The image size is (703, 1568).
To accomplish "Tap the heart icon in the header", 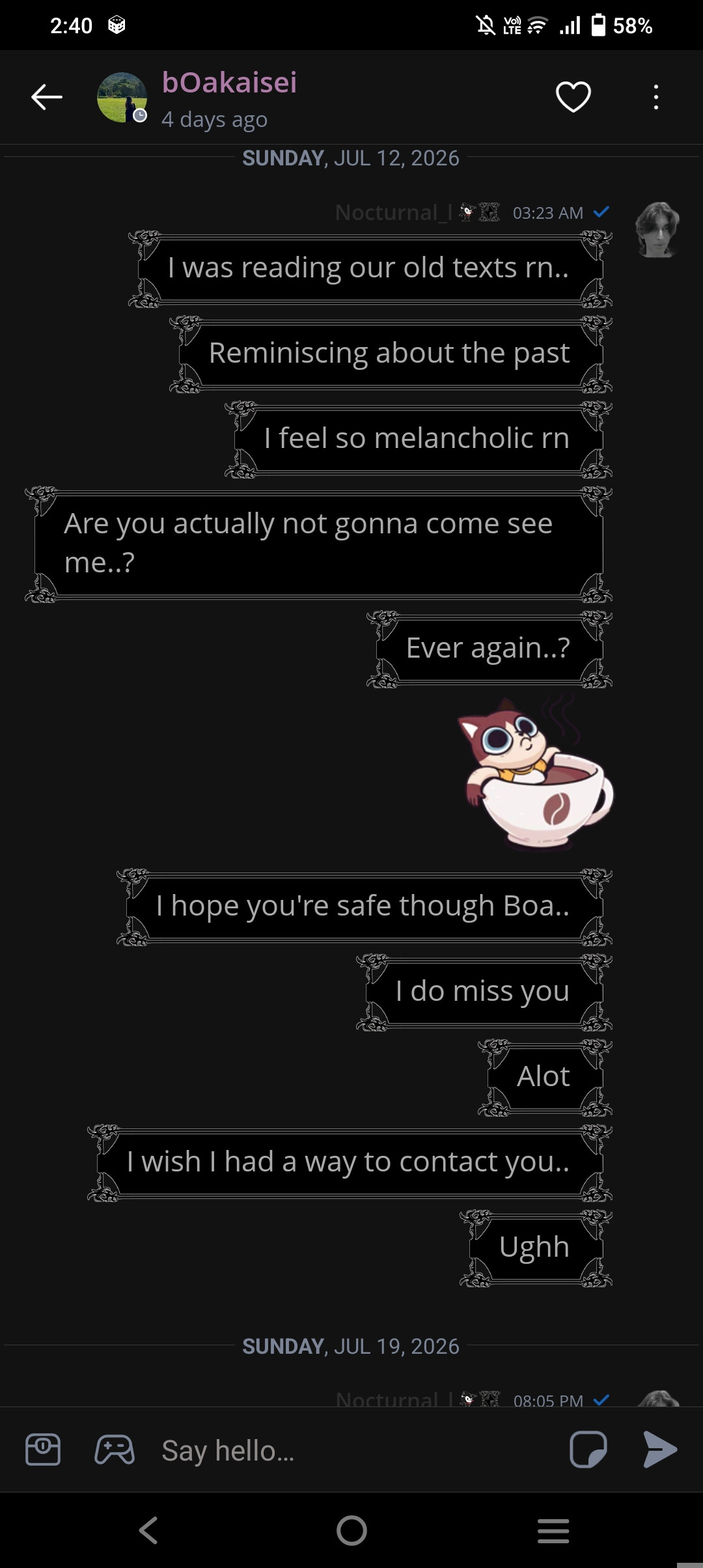I will (x=573, y=97).
